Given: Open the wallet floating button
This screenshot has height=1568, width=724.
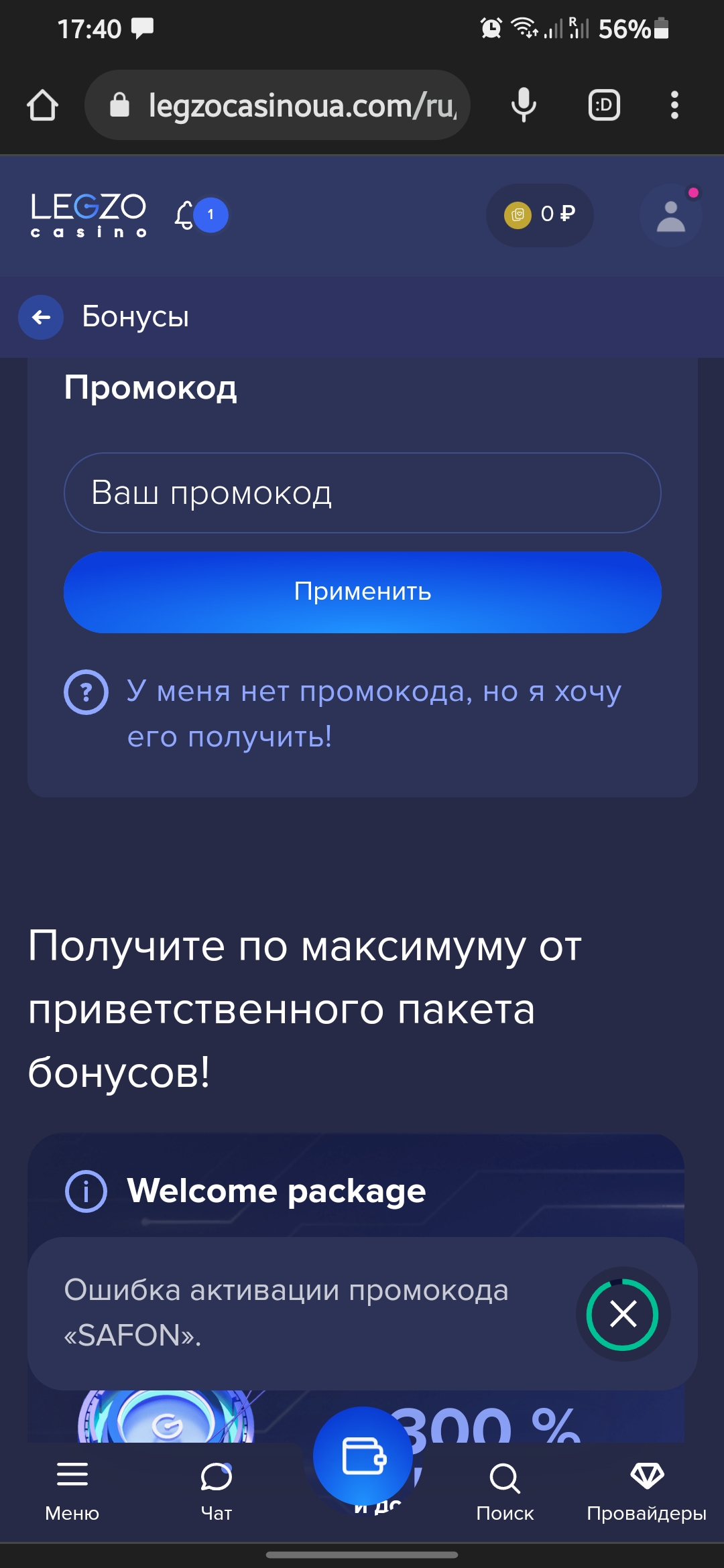Looking at the screenshot, I should tap(363, 1456).
